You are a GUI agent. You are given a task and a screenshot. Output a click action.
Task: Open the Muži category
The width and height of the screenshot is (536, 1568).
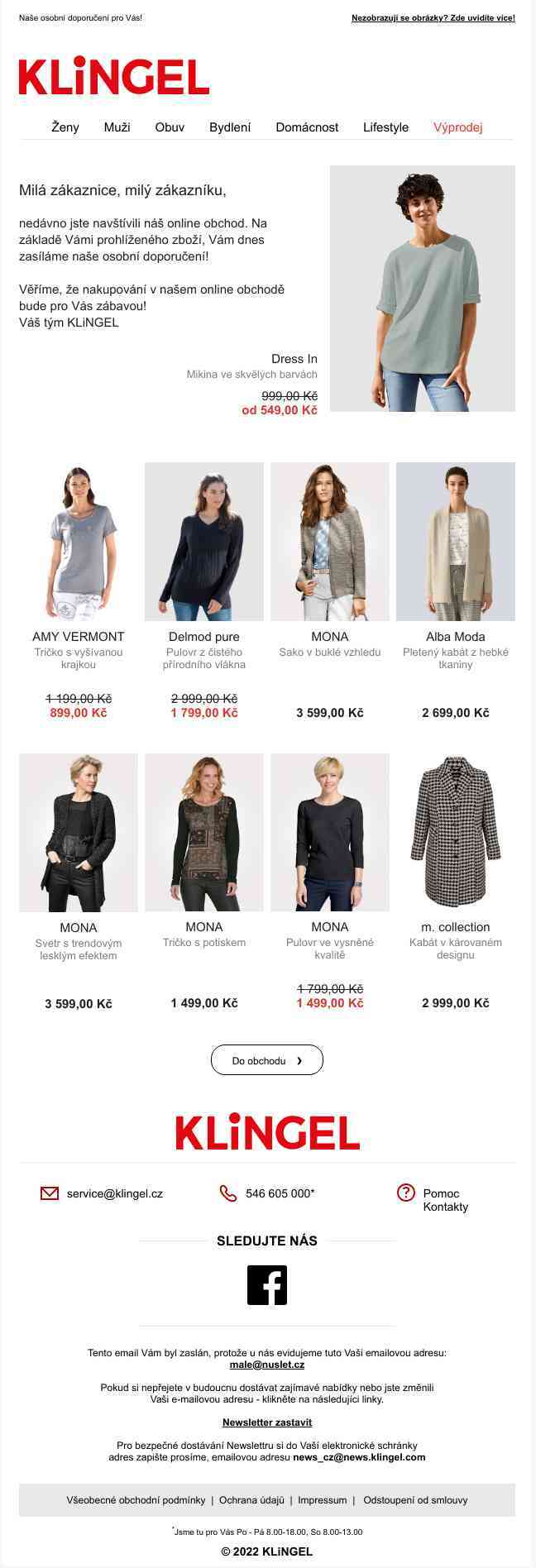coord(117,127)
